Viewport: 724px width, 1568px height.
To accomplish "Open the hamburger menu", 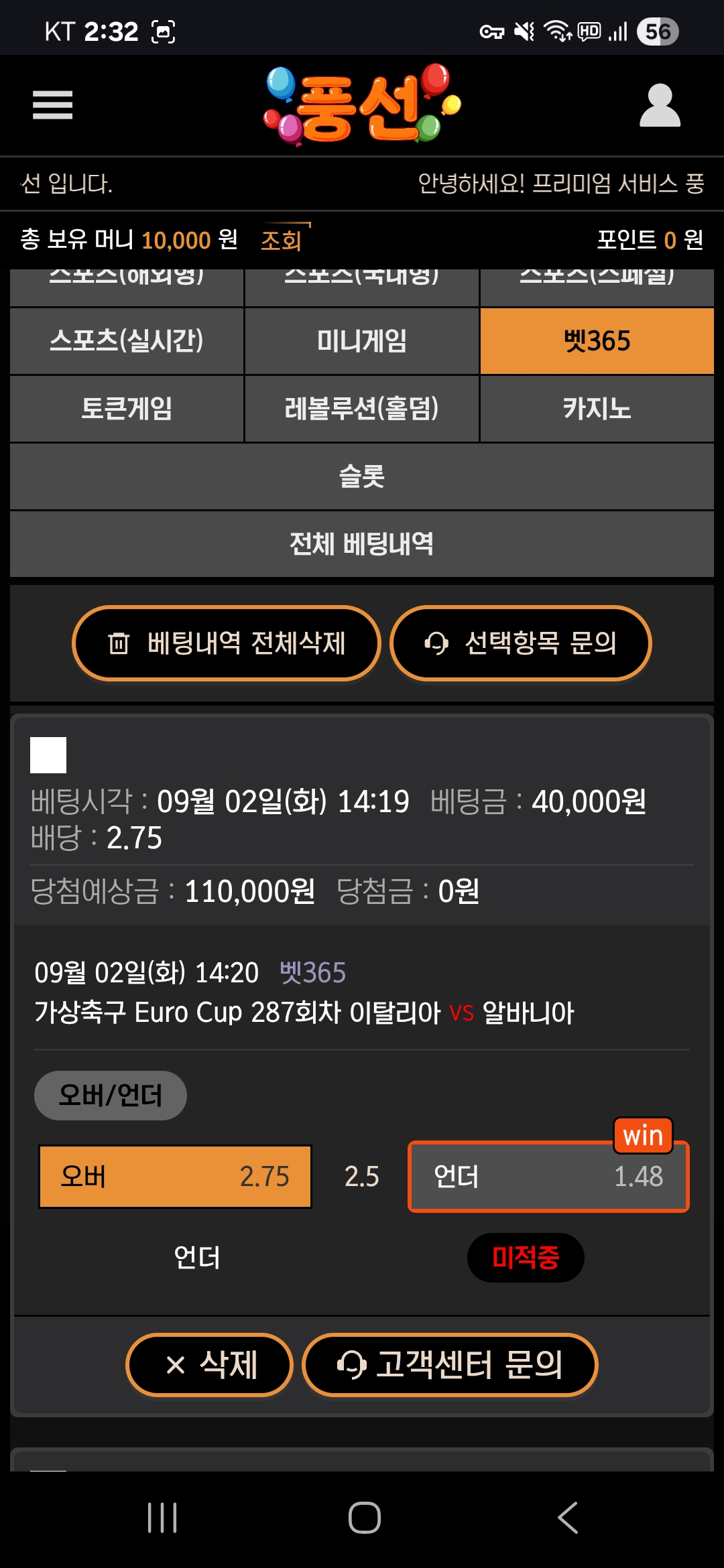I will 52,105.
